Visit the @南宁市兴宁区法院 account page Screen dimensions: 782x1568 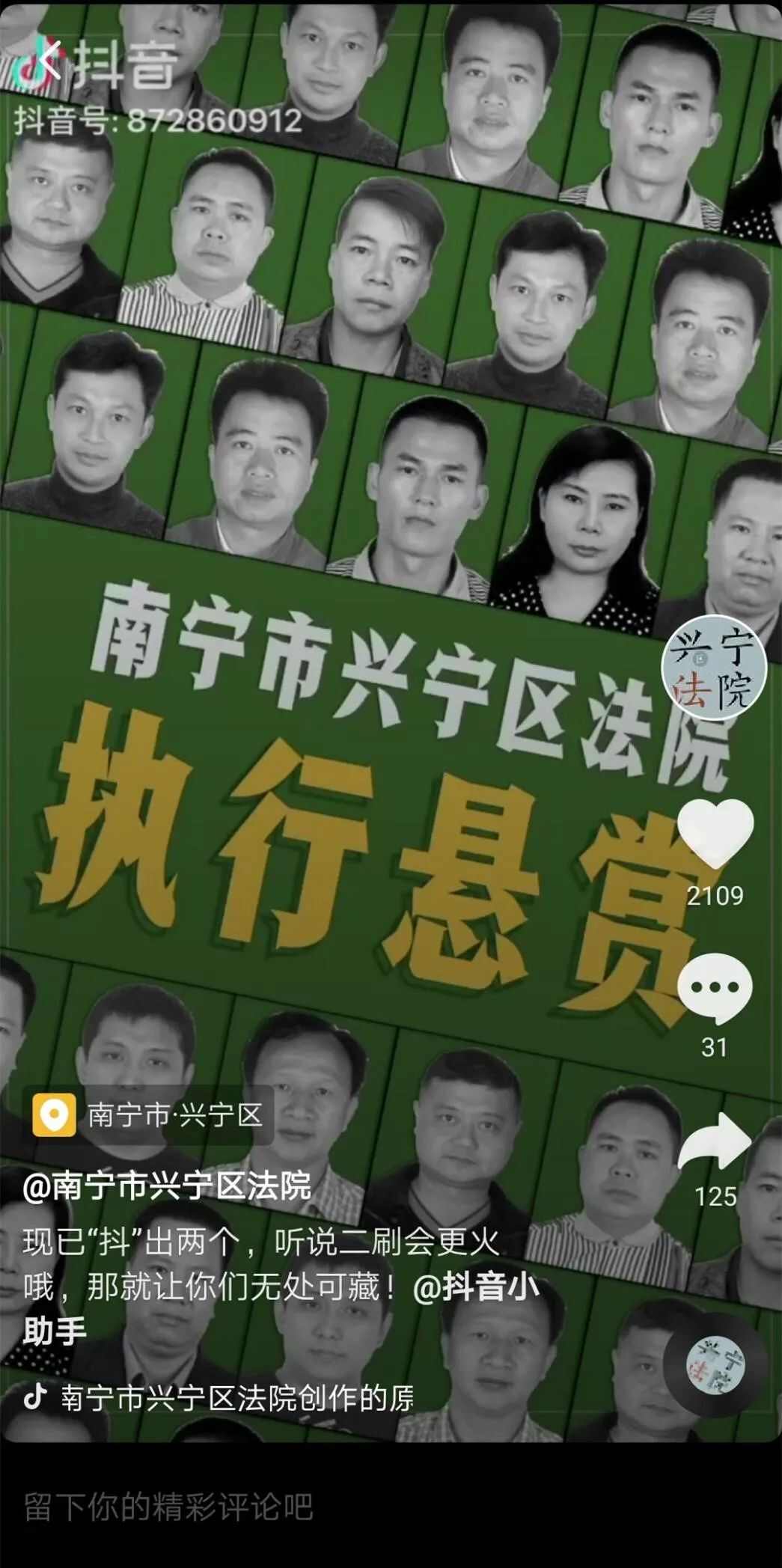click(167, 1186)
